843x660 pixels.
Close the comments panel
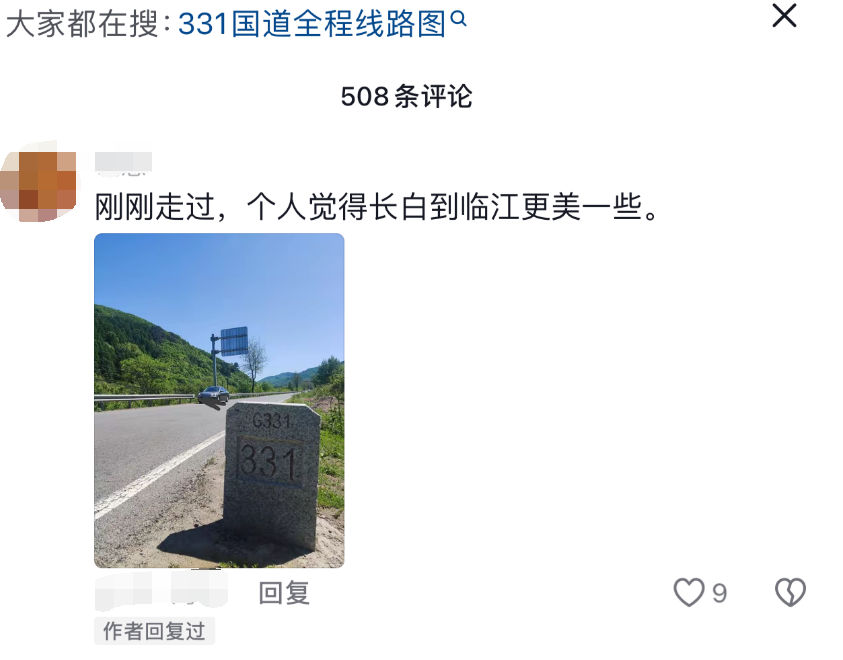point(785,16)
